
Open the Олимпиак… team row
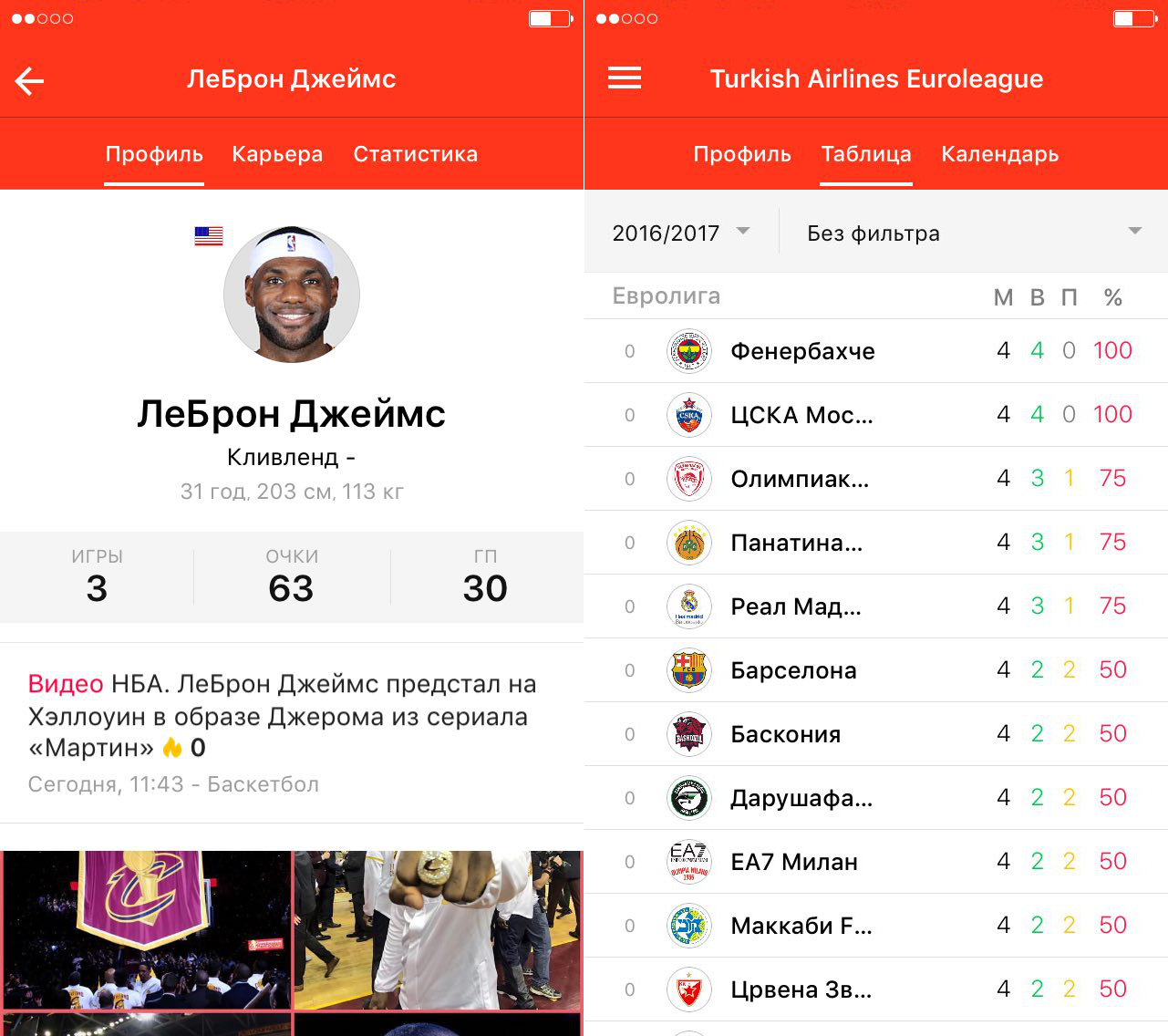pos(875,479)
